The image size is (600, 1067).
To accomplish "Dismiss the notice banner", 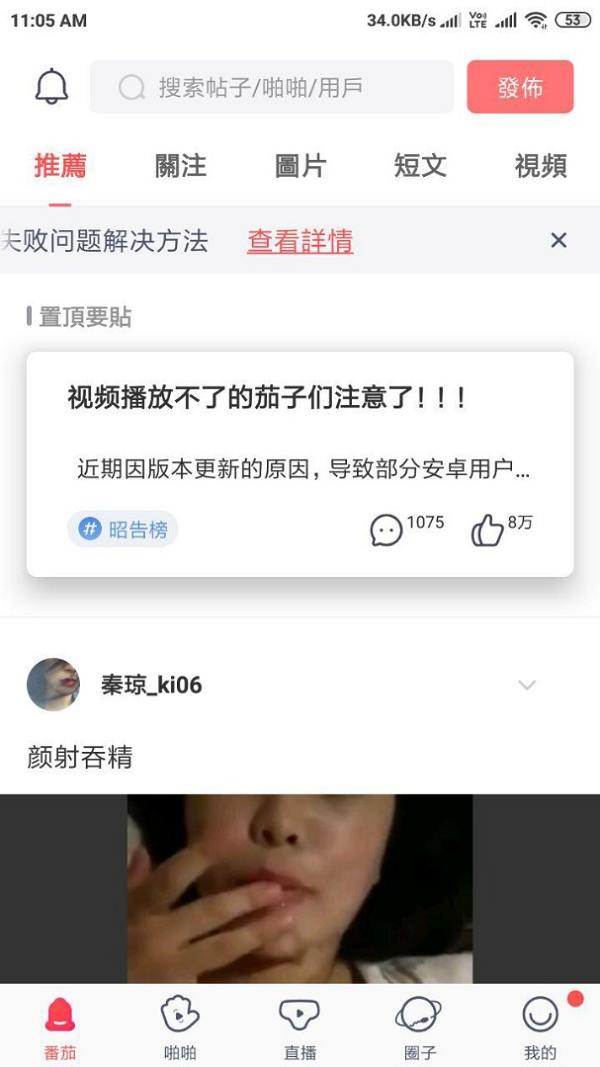I will click(x=559, y=240).
